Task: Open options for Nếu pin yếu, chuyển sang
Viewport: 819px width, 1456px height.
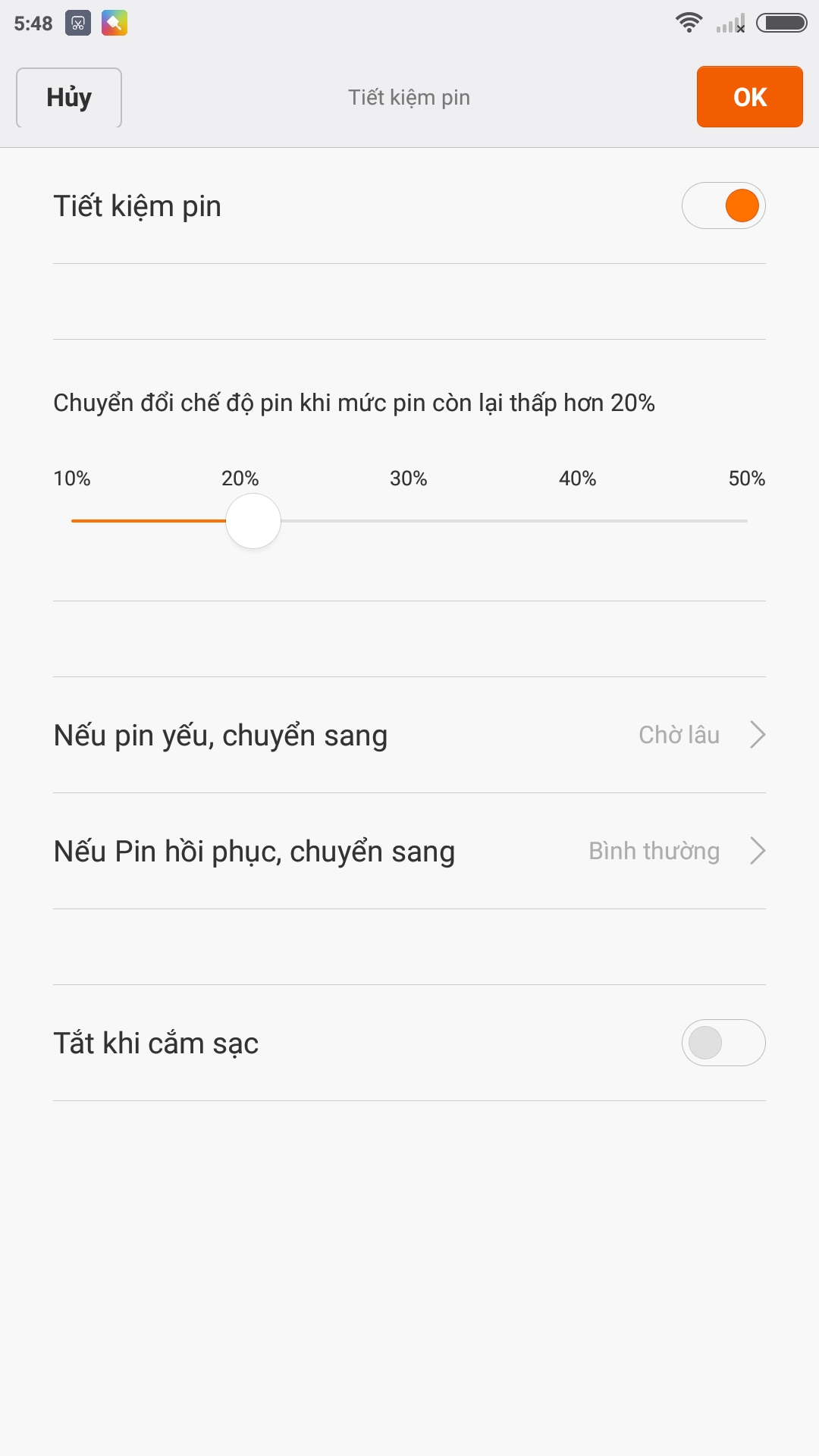Action: pos(409,734)
